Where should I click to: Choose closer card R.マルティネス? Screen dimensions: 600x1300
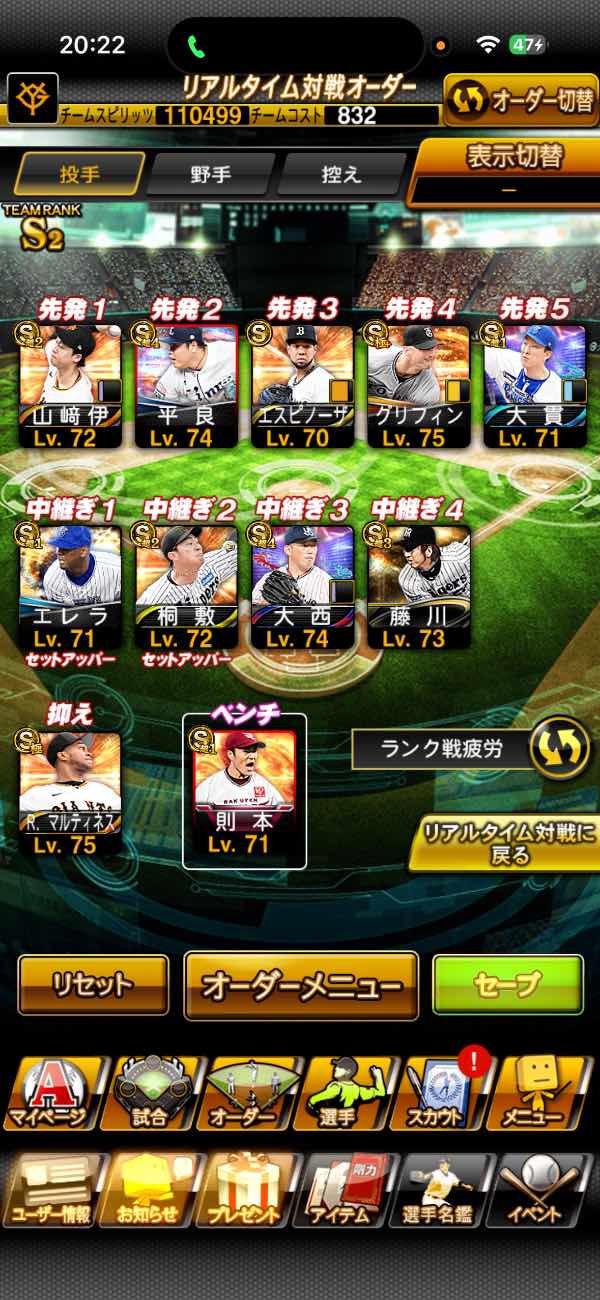[x=70, y=792]
